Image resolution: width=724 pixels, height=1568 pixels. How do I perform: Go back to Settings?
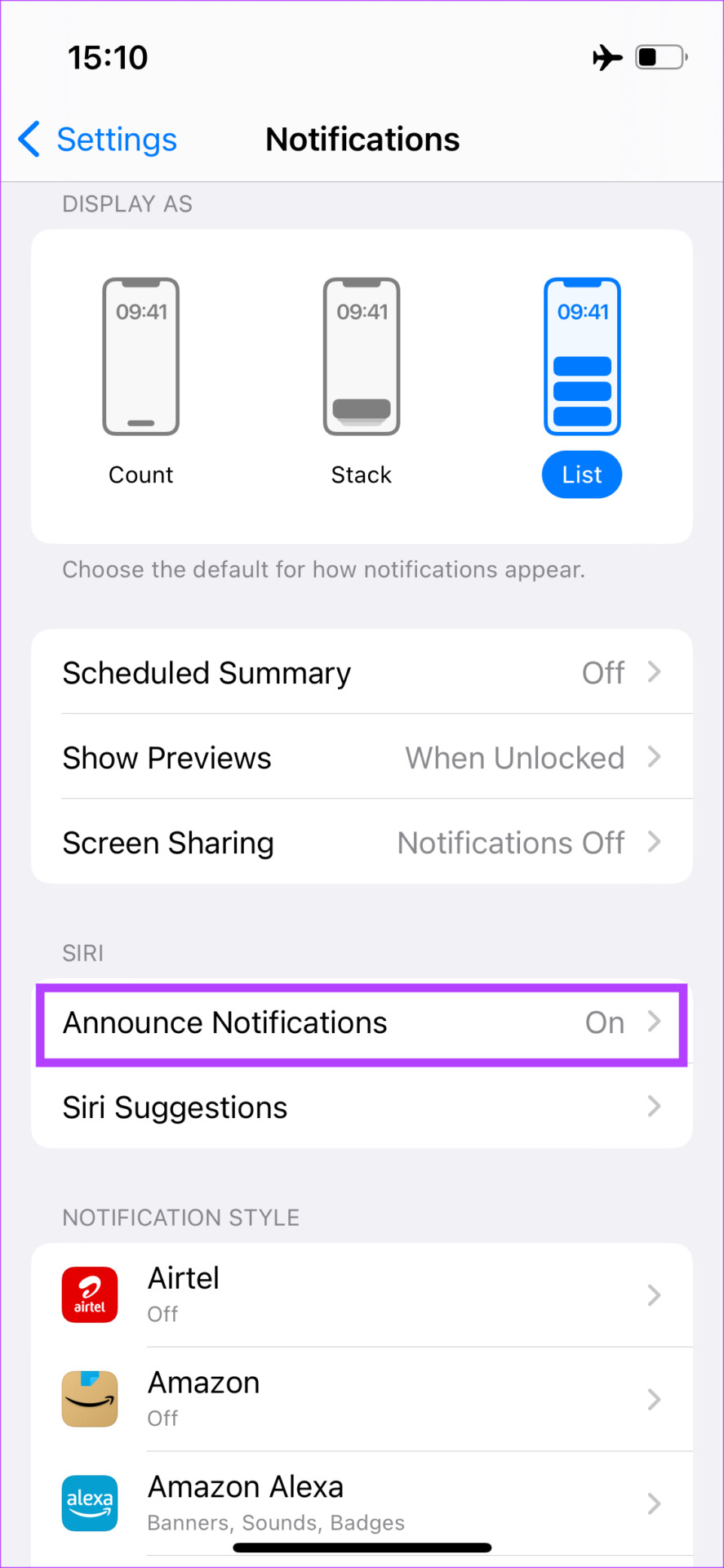coord(97,140)
